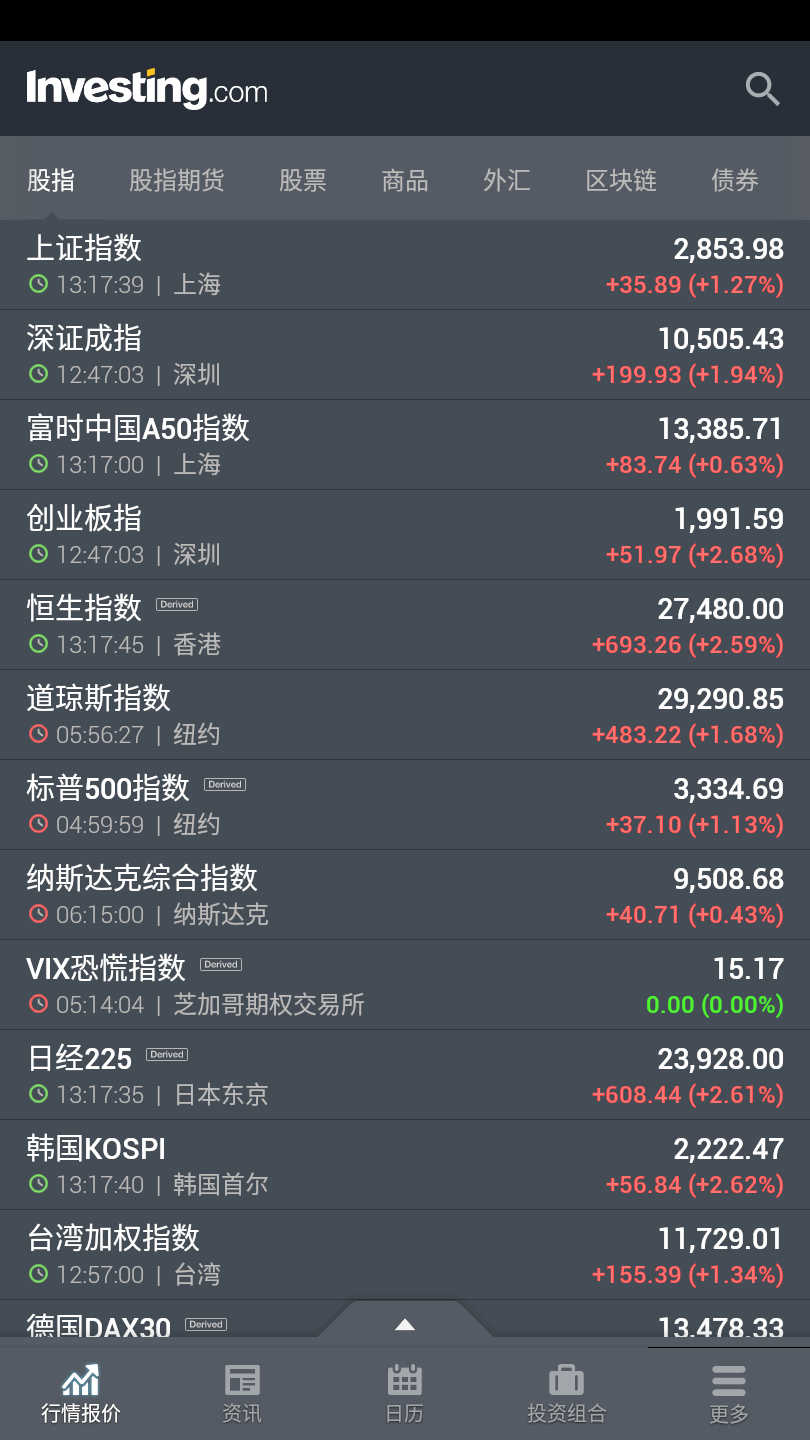Tap the Derived badge on 日经225
This screenshot has width=810, height=1440.
pyautogui.click(x=166, y=1054)
